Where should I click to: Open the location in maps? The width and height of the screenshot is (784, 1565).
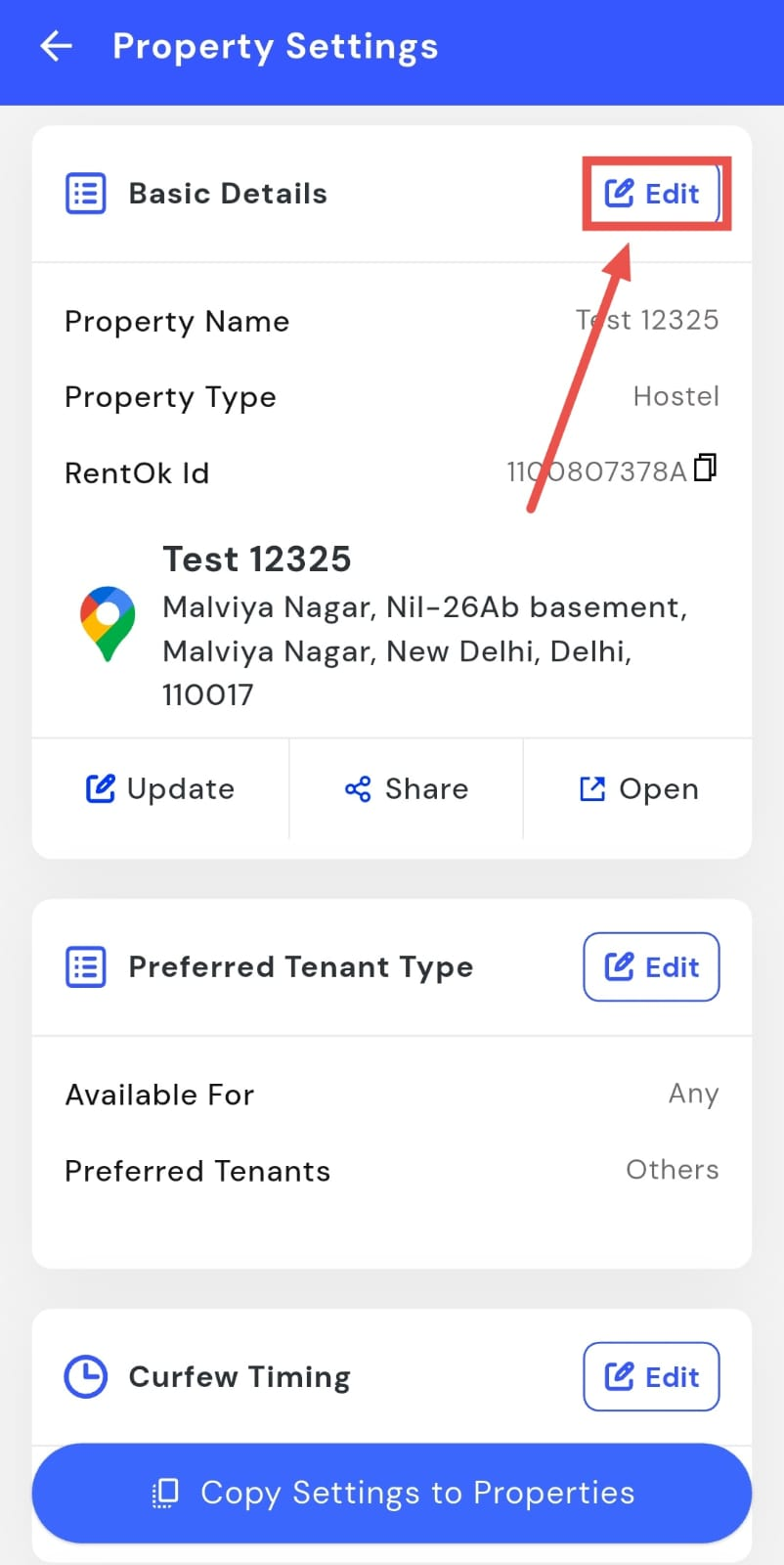click(638, 789)
